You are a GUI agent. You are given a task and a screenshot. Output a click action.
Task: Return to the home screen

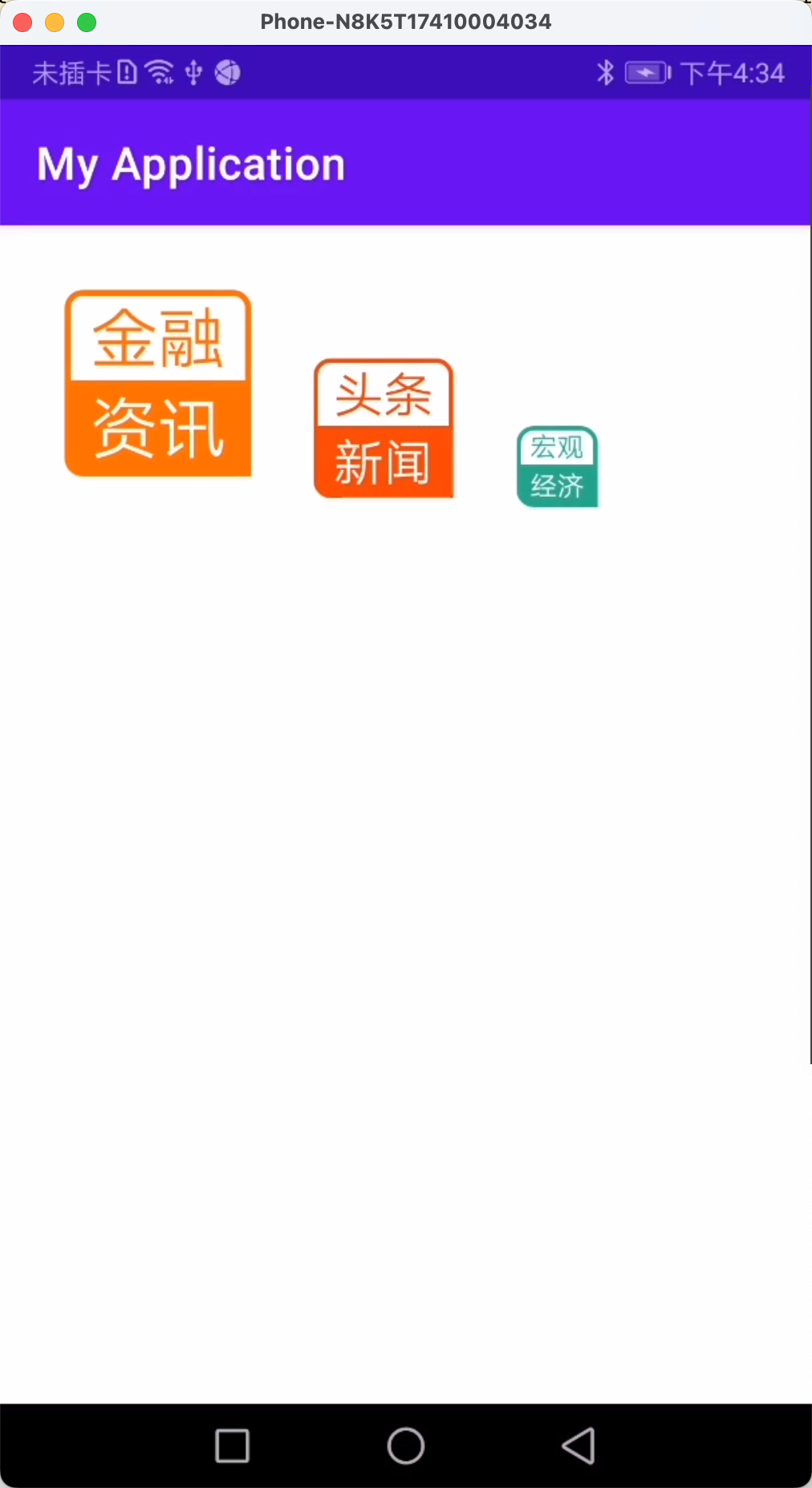pyautogui.click(x=406, y=1445)
